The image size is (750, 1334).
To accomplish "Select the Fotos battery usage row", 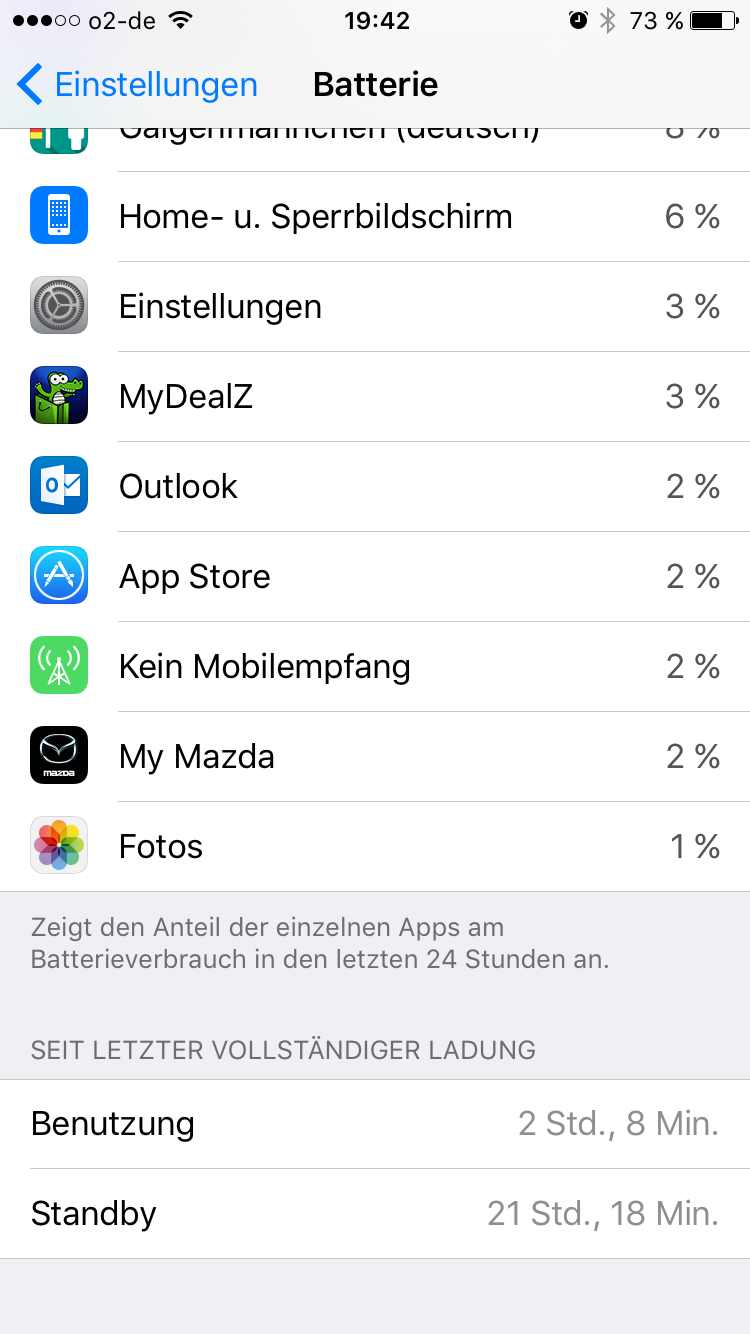I will tap(375, 847).
